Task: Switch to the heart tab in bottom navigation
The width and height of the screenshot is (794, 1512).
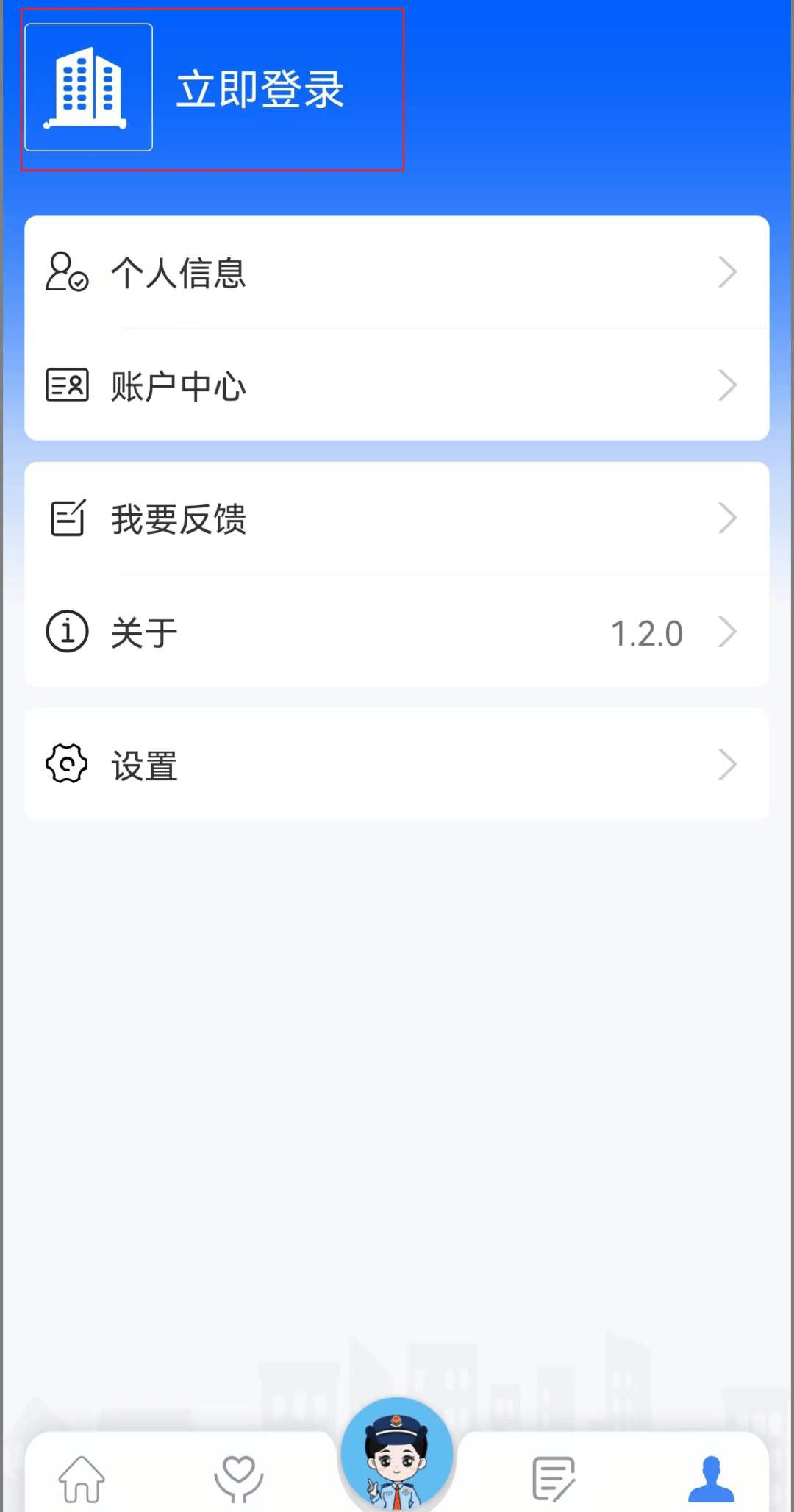Action: [239, 1479]
